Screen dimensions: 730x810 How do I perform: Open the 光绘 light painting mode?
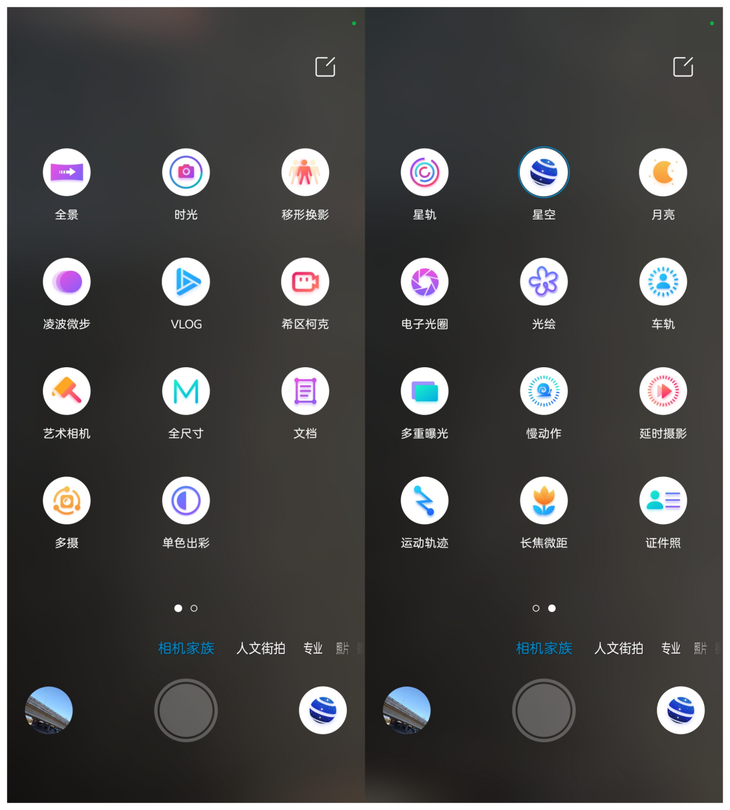(x=544, y=282)
